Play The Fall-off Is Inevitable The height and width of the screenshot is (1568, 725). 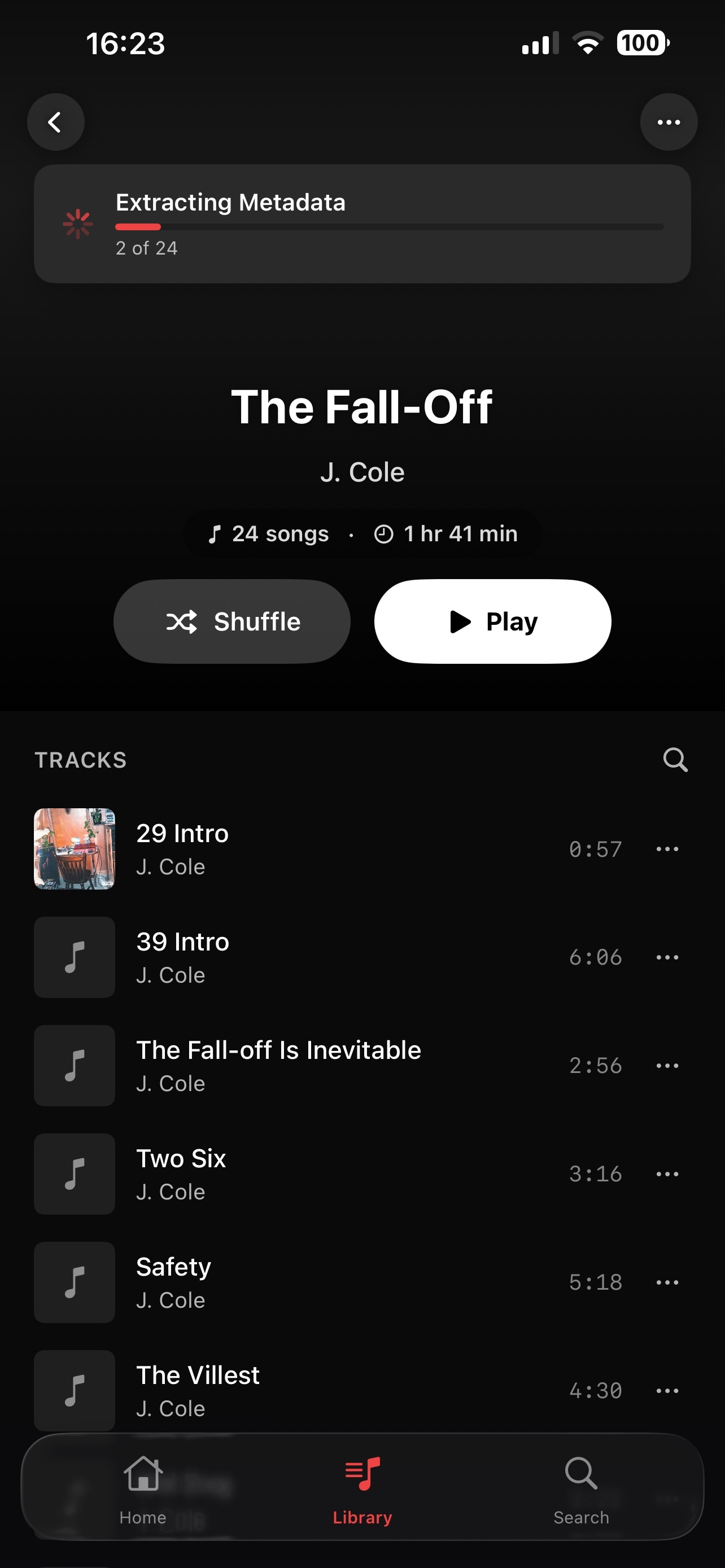click(x=278, y=1065)
